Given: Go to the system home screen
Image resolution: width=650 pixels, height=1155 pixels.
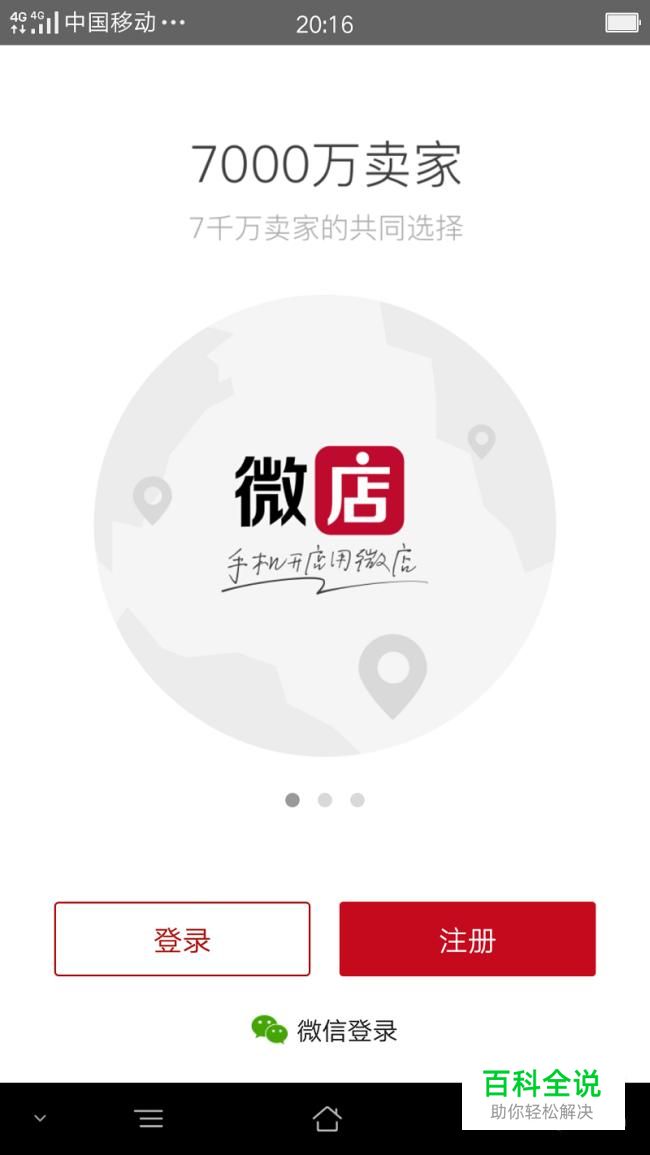Looking at the screenshot, I should (326, 1118).
